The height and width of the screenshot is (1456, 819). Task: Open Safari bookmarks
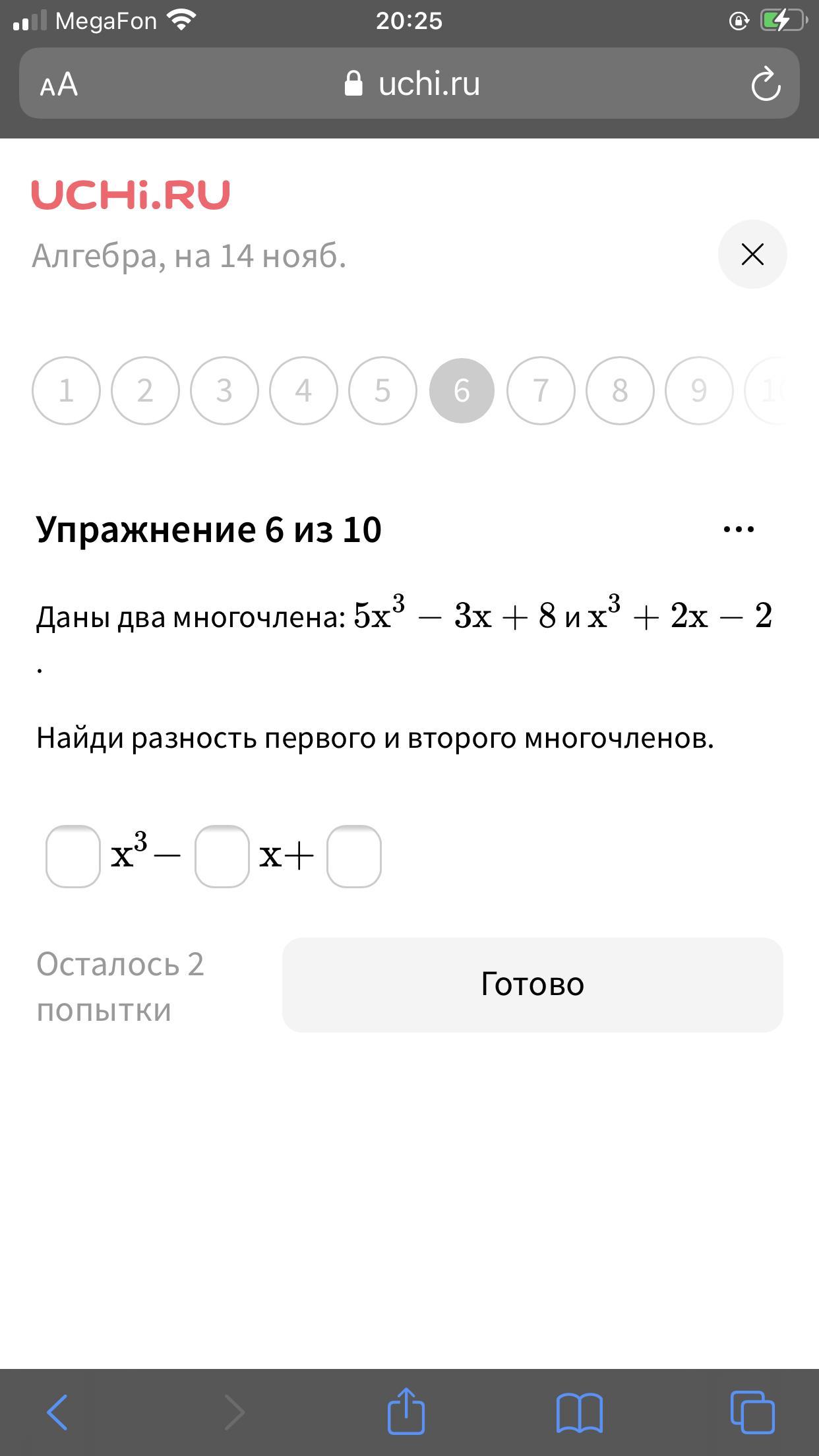coord(579,1412)
